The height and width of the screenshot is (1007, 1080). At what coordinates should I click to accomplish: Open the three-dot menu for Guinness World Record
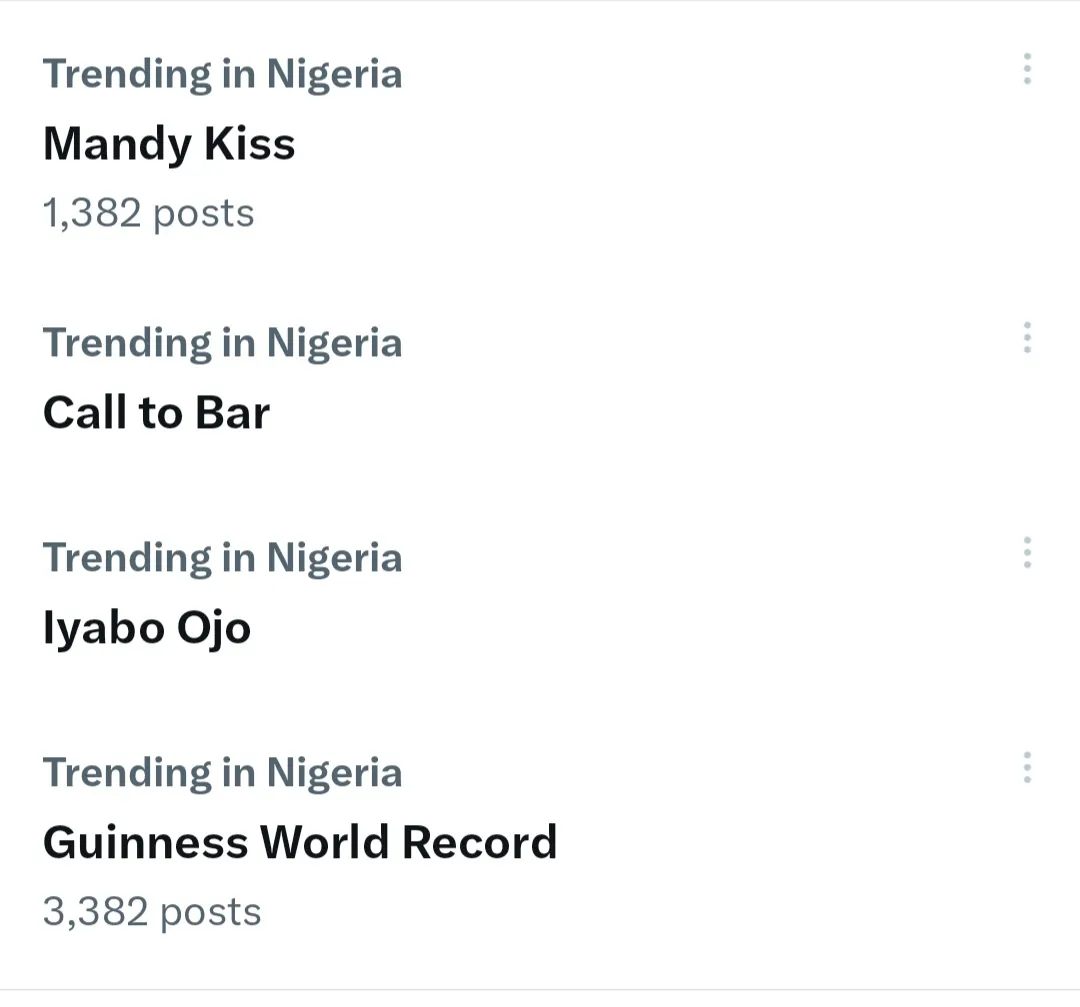click(x=1027, y=768)
